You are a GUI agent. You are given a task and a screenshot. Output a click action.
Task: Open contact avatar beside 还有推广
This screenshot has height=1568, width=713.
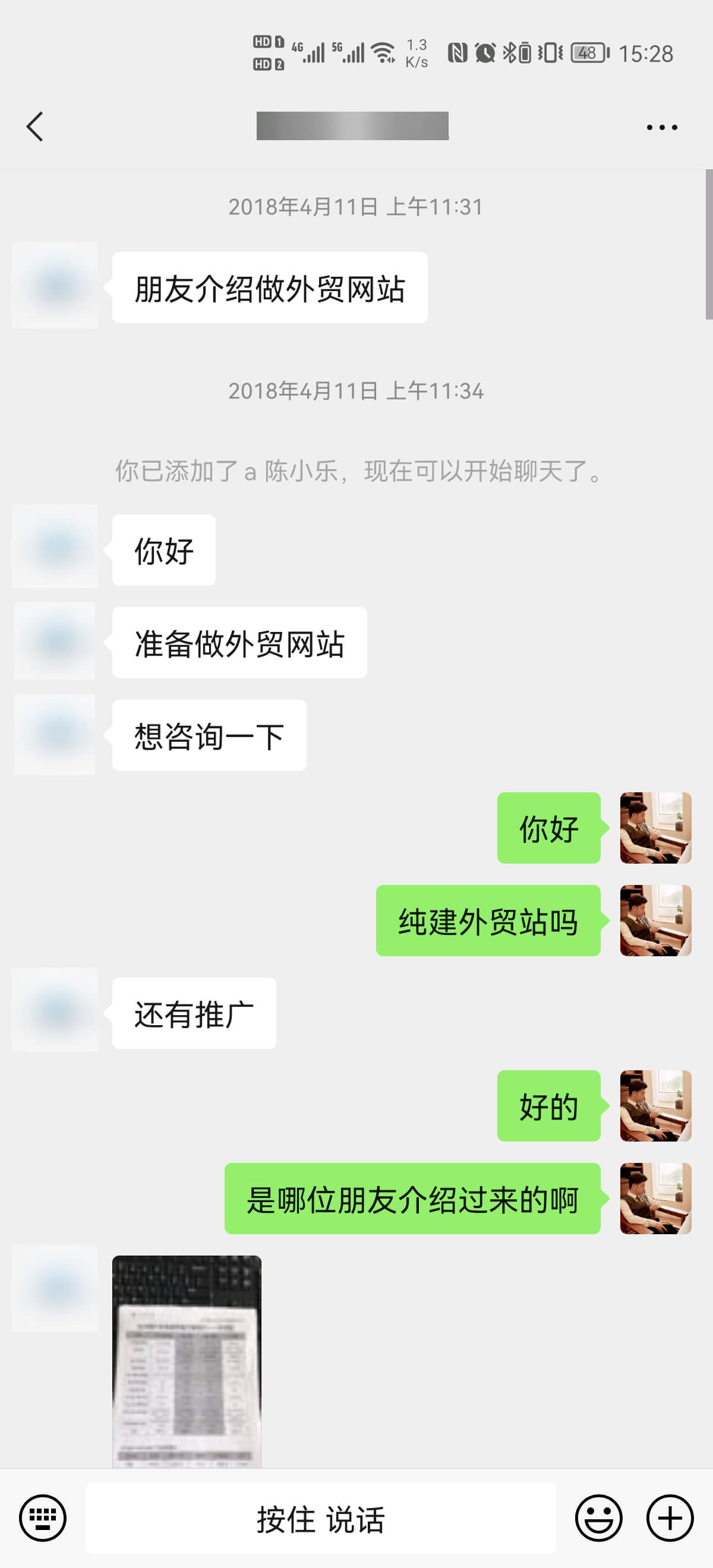click(55, 1010)
